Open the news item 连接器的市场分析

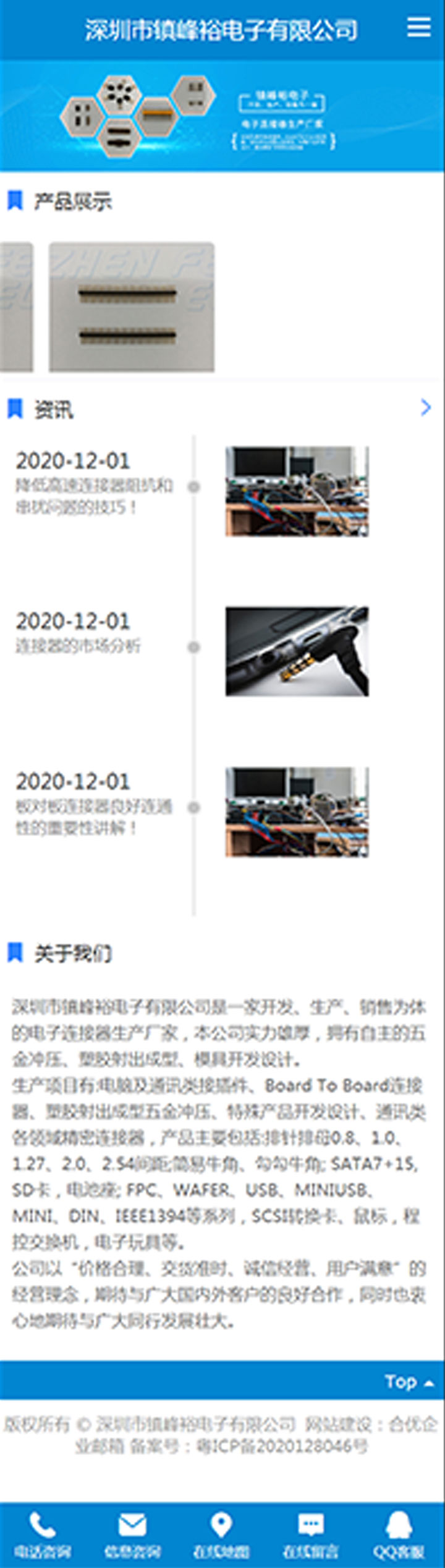tap(78, 646)
